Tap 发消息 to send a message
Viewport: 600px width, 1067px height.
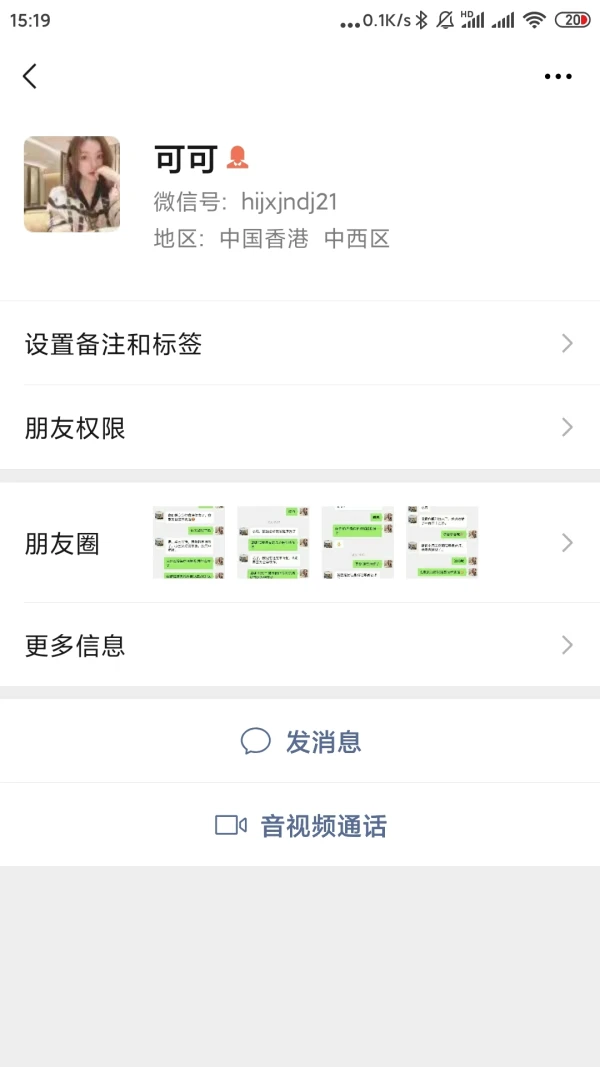301,742
